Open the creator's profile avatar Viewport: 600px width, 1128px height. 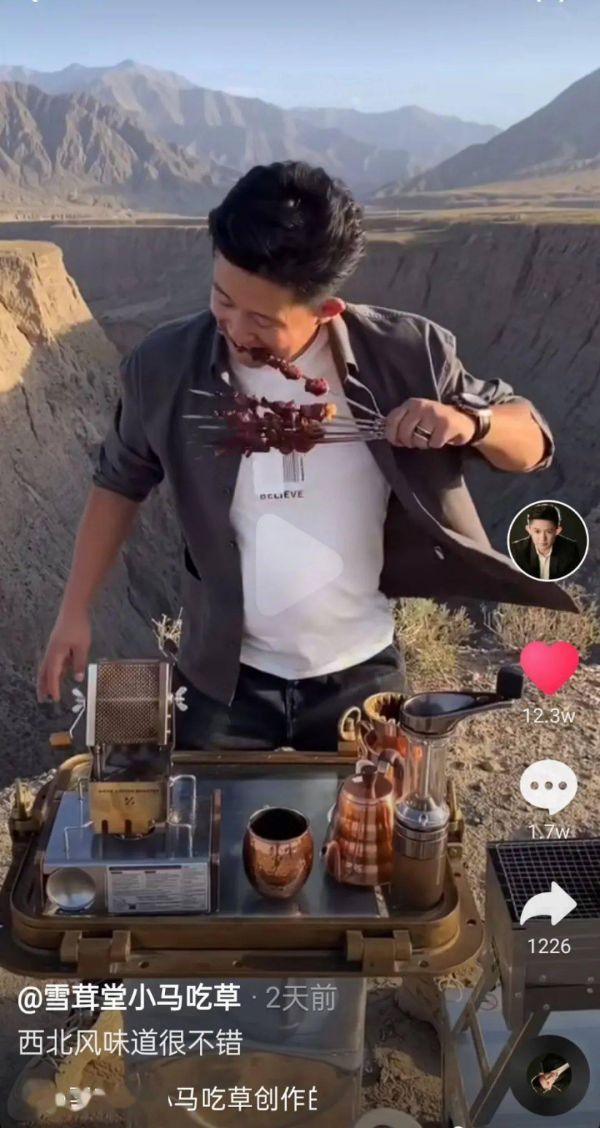click(547, 541)
